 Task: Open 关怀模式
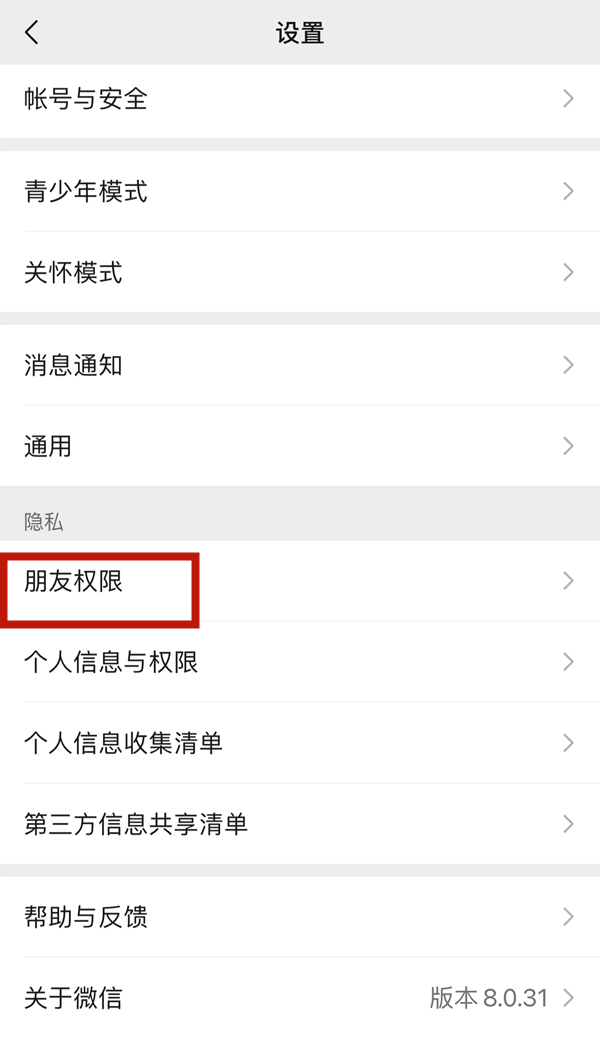300,272
